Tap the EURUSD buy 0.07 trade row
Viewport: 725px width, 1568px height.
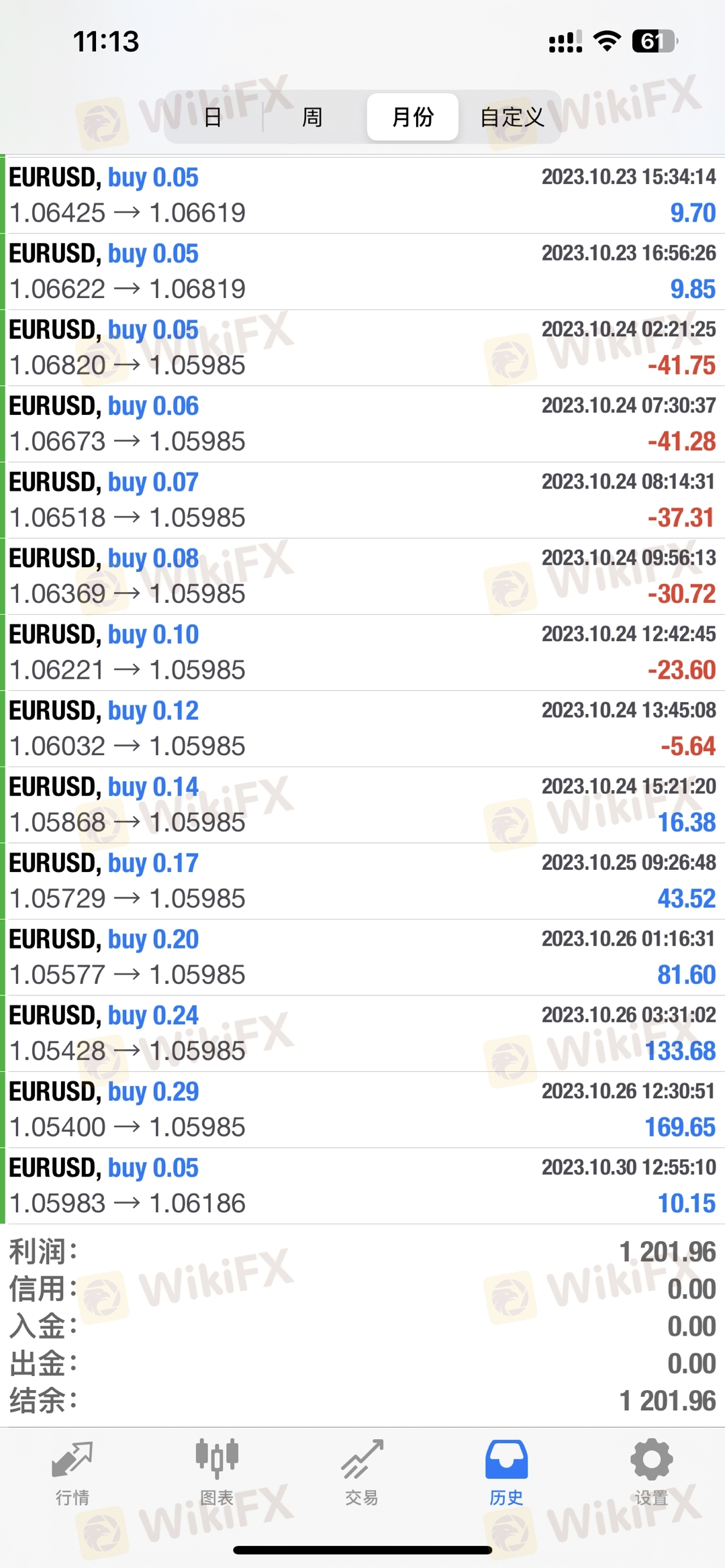(362, 500)
